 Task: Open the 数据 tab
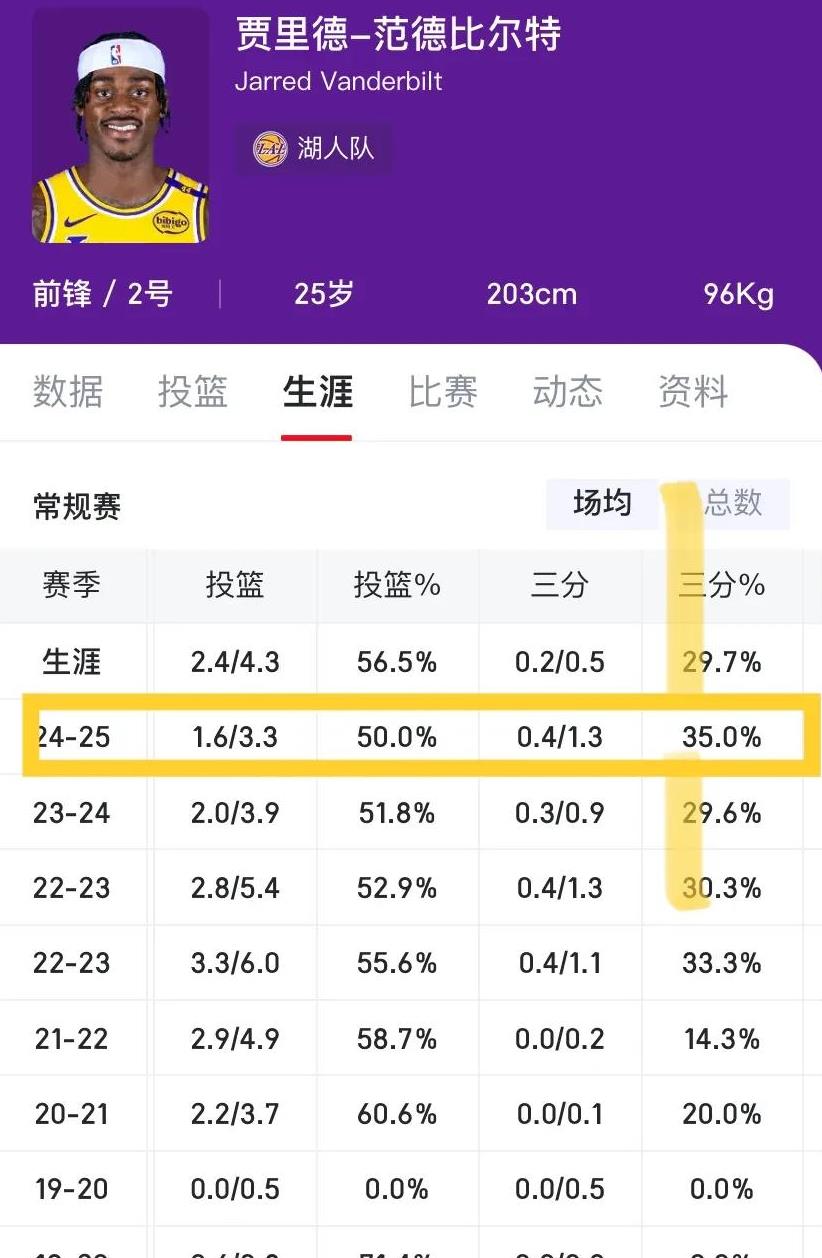[70, 392]
